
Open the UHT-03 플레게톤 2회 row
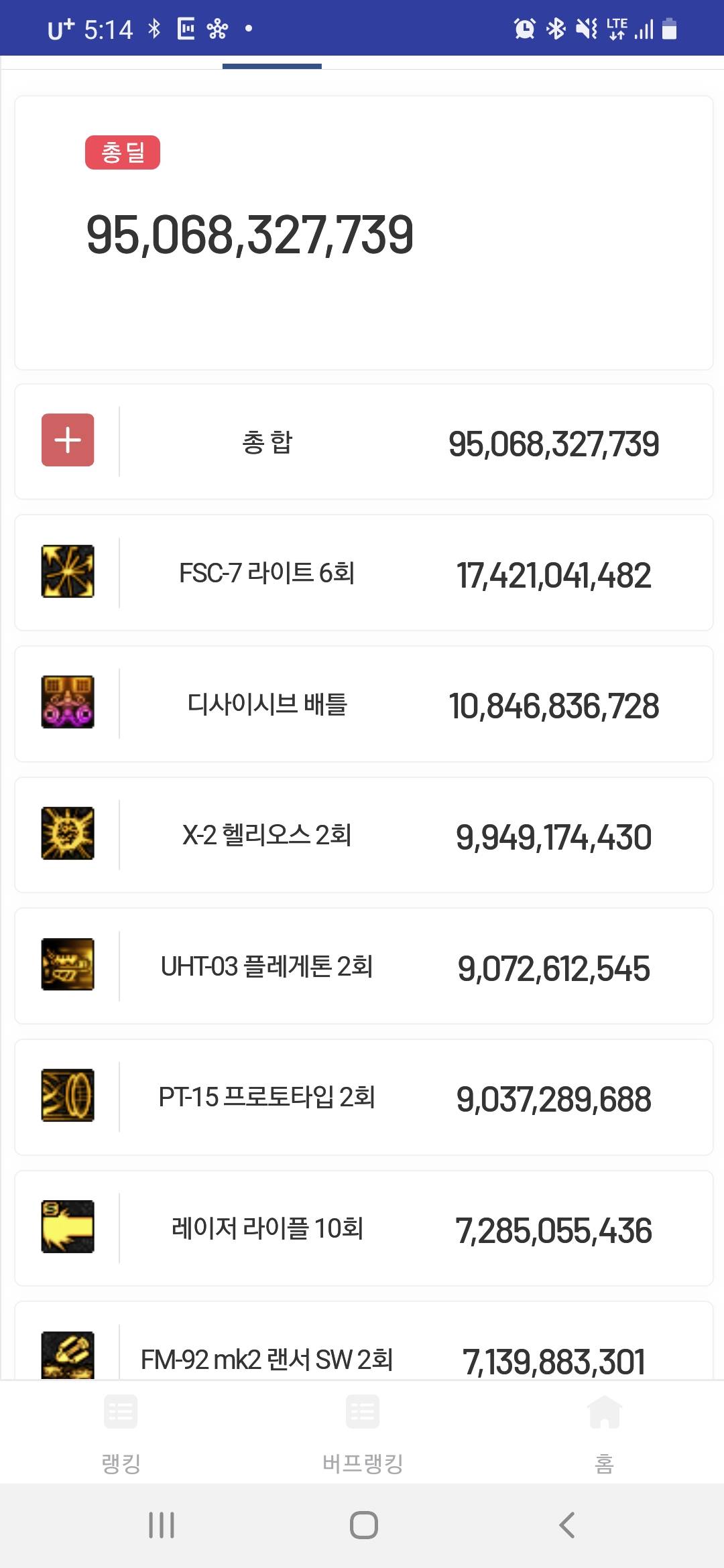(x=363, y=966)
